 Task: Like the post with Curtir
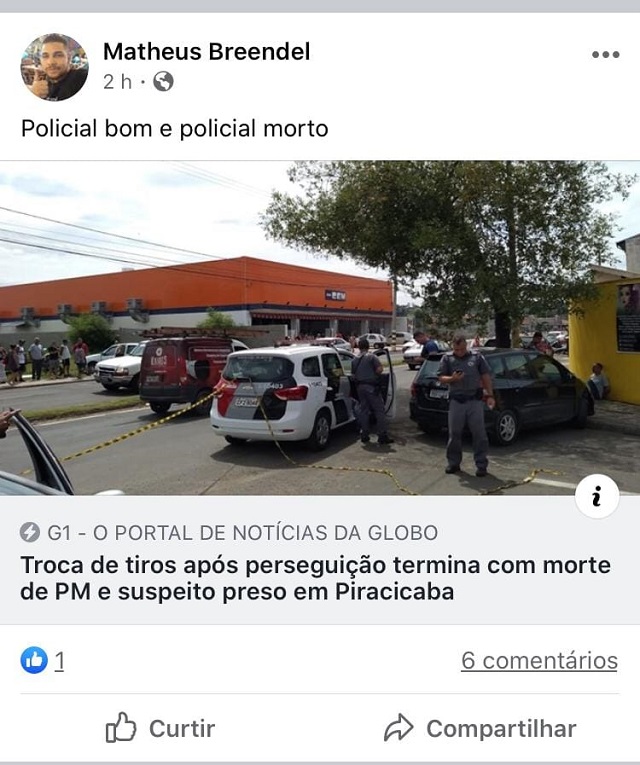click(x=161, y=728)
